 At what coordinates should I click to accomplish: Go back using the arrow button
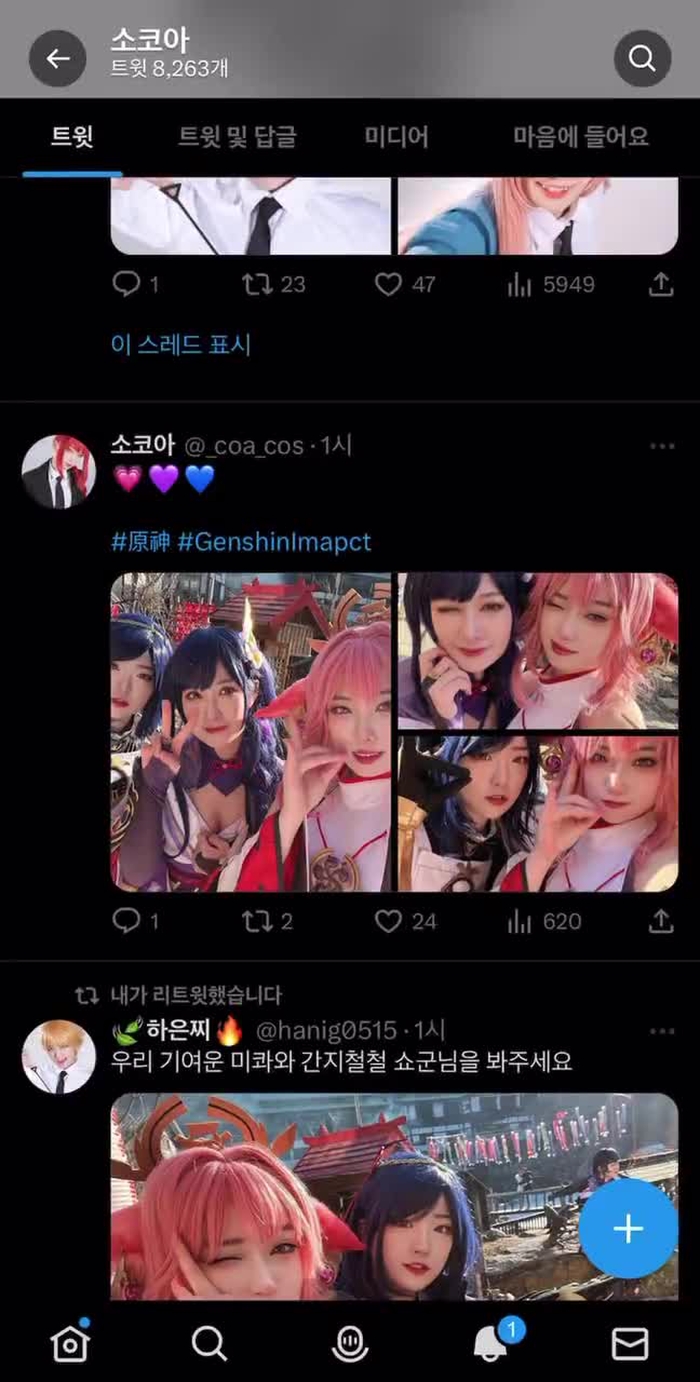[x=58, y=59]
